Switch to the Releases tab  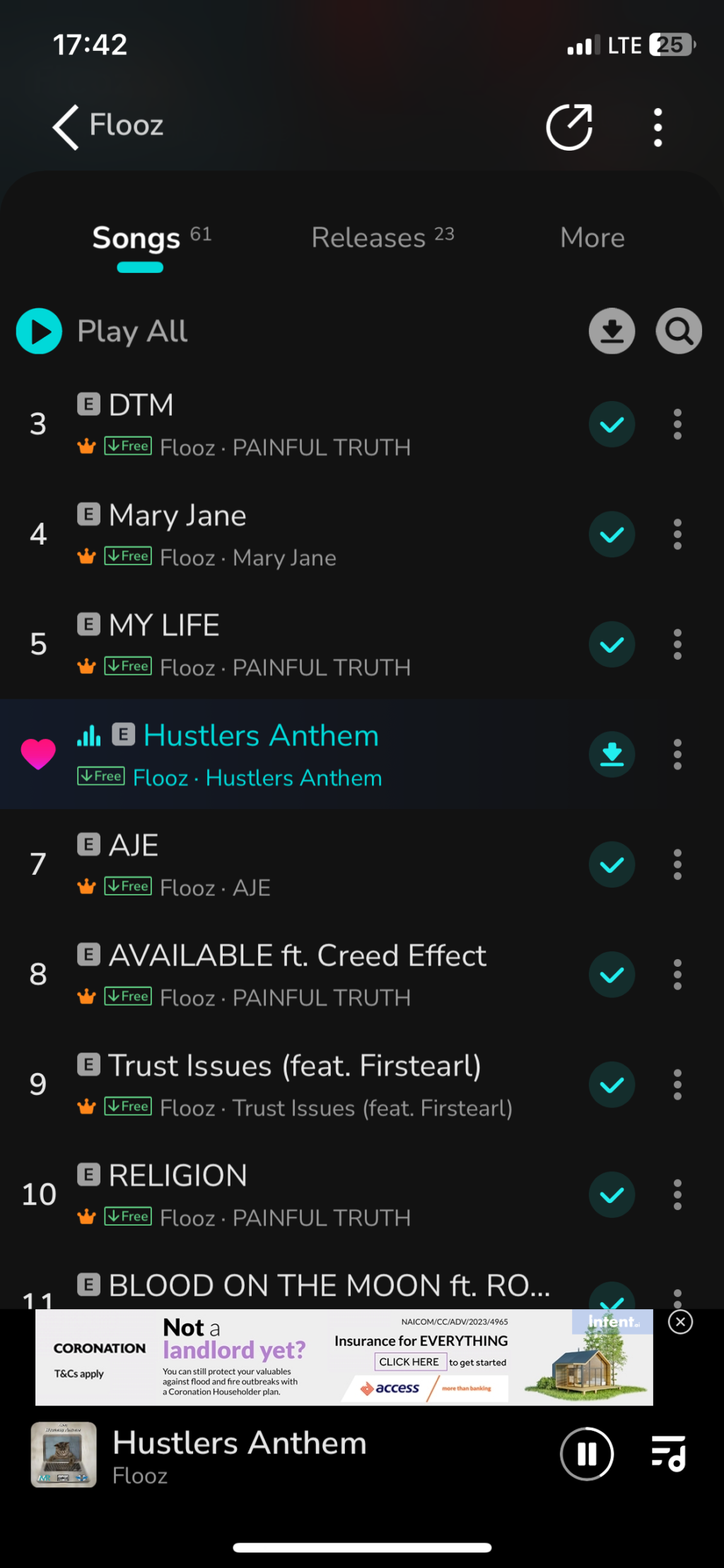click(x=383, y=238)
